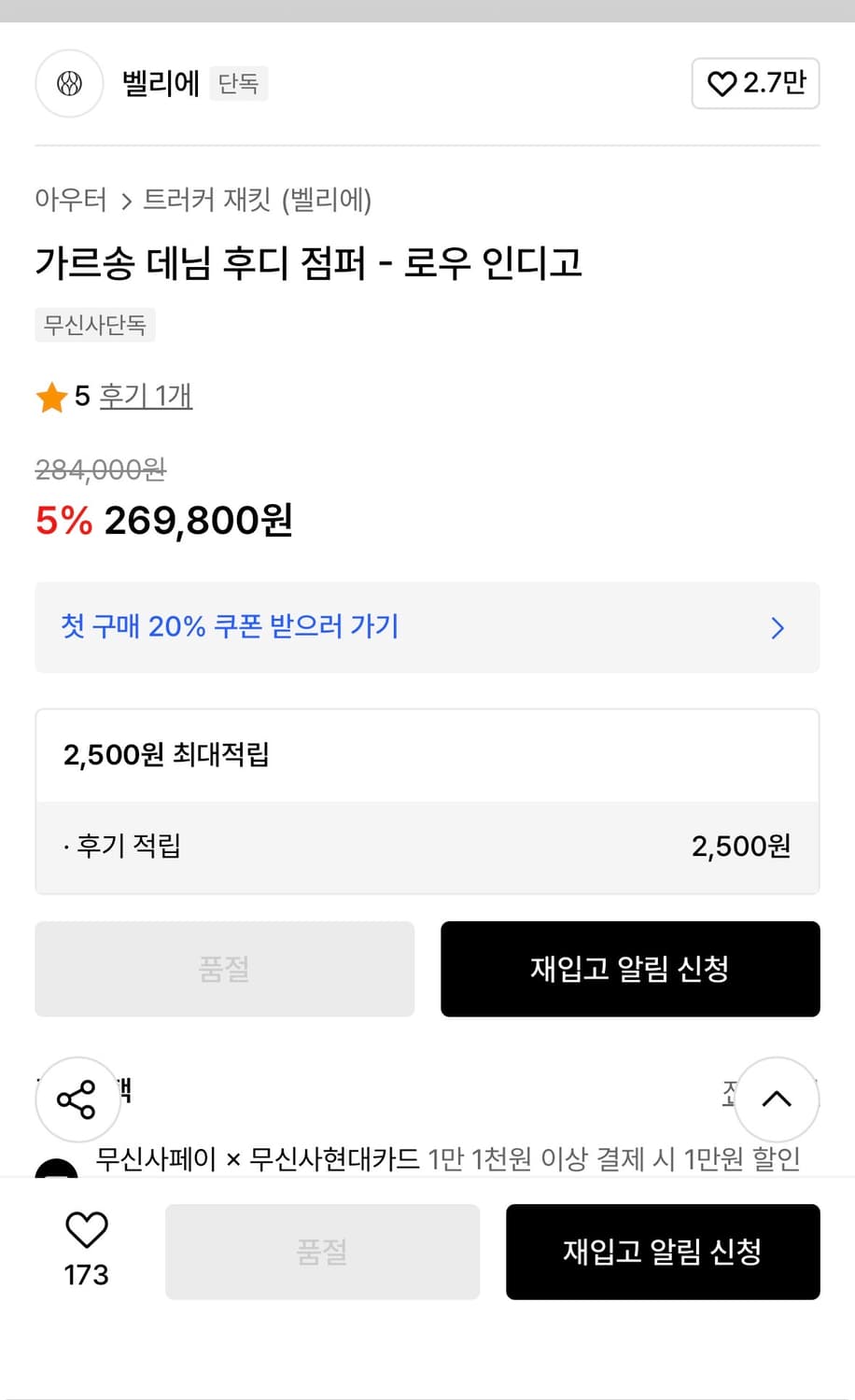Collapse the bottom info panel with up arrow
The height and width of the screenshot is (1400, 855).
tap(776, 1099)
